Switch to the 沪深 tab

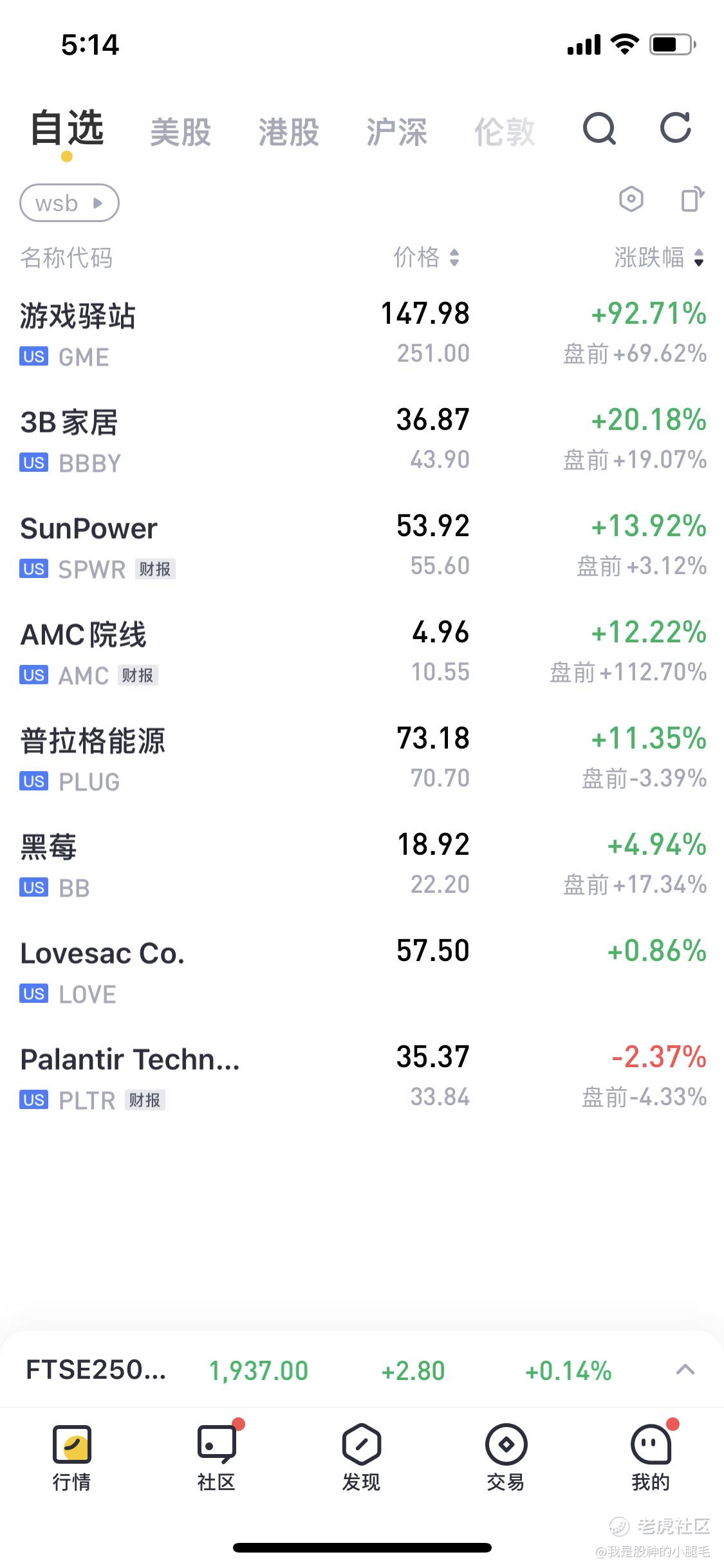pyautogui.click(x=397, y=132)
